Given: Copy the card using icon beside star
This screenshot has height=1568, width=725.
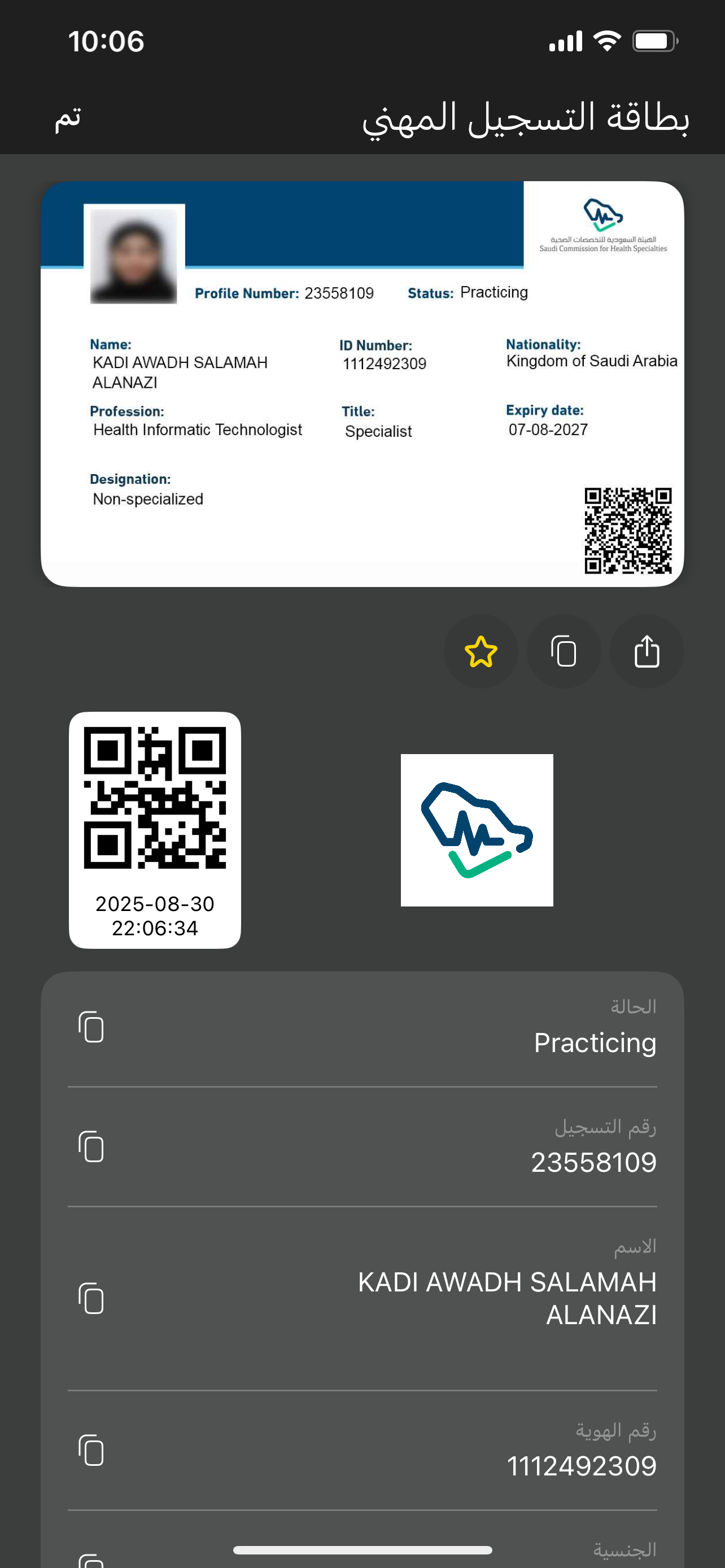Looking at the screenshot, I should click(x=564, y=651).
